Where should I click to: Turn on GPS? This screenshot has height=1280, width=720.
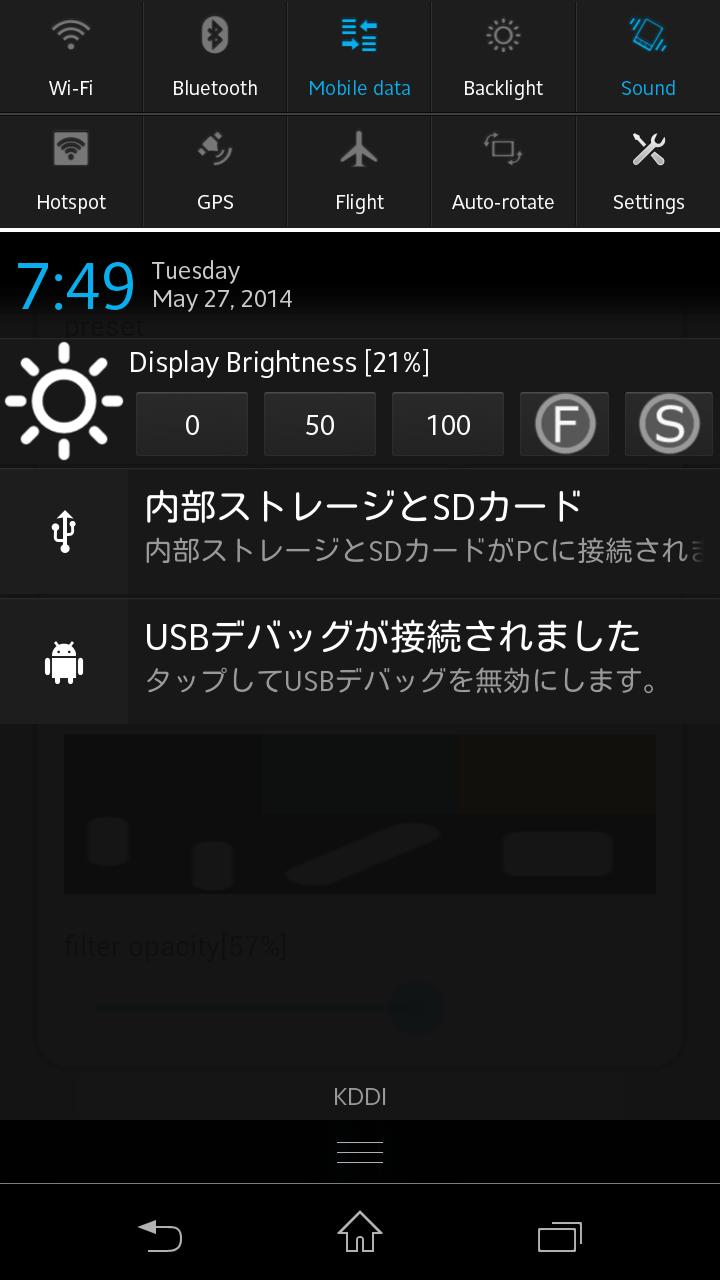tap(215, 170)
